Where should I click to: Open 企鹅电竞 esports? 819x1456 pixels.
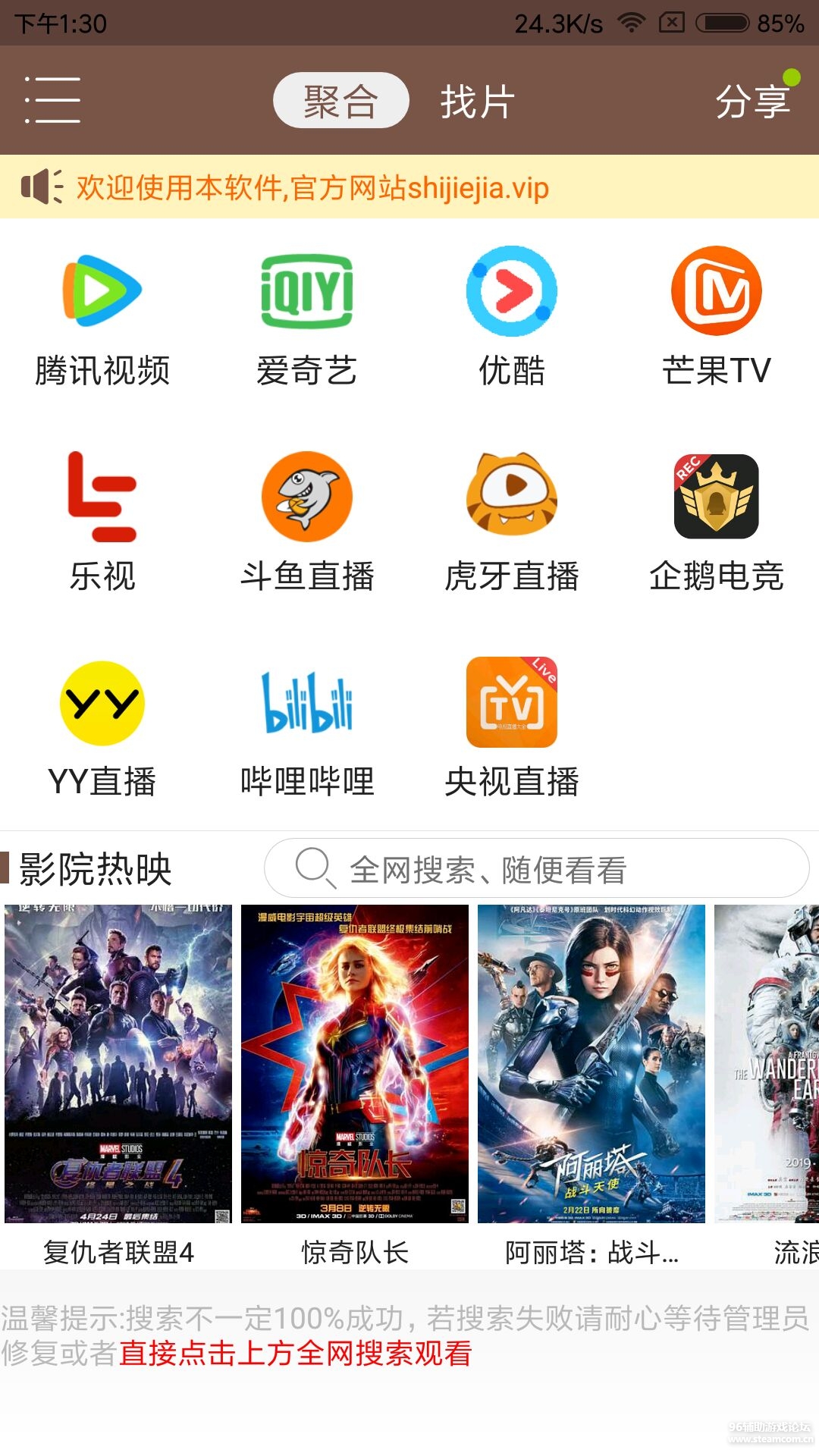717,523
